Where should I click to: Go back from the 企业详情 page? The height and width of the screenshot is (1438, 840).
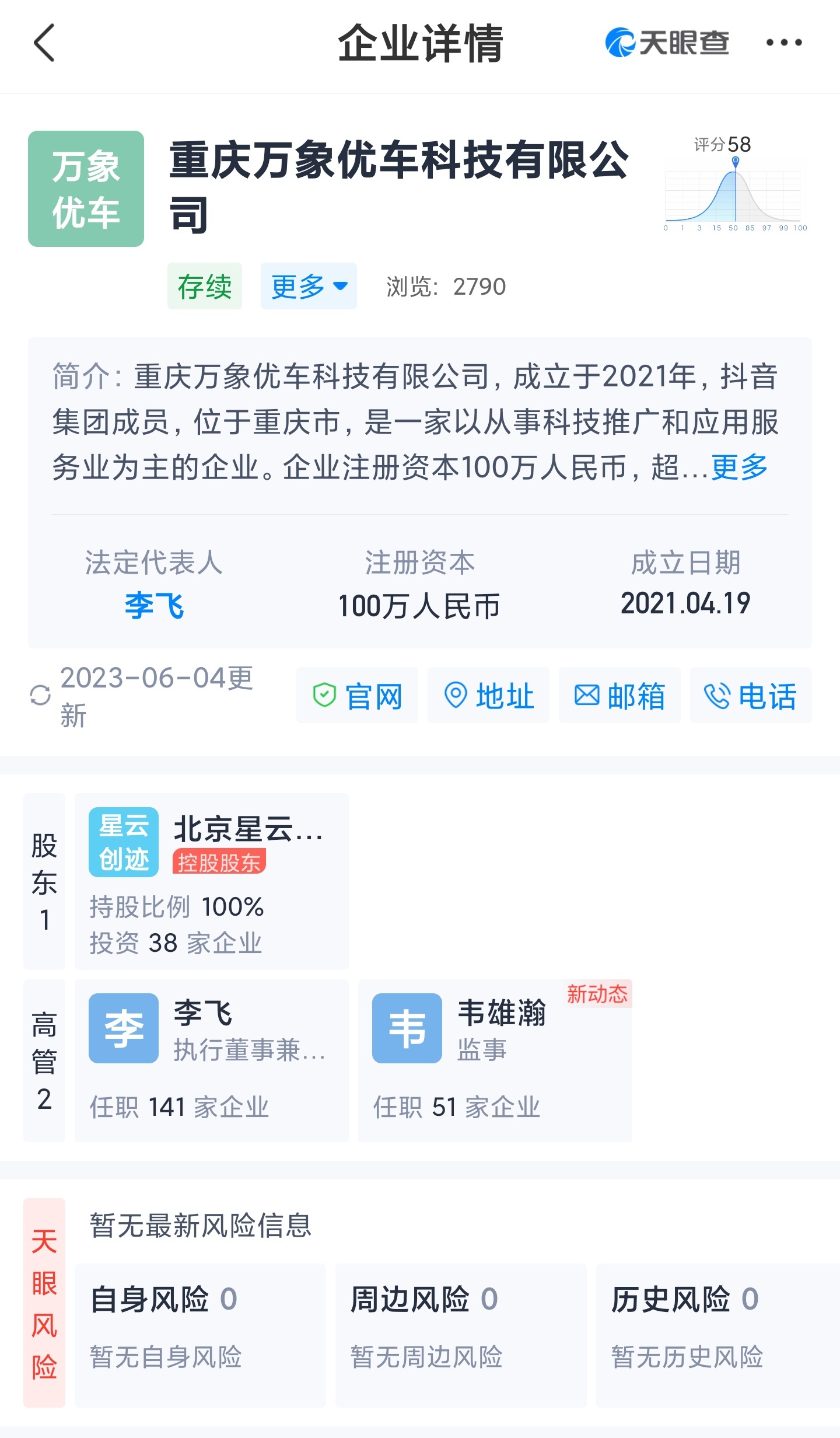(x=44, y=43)
